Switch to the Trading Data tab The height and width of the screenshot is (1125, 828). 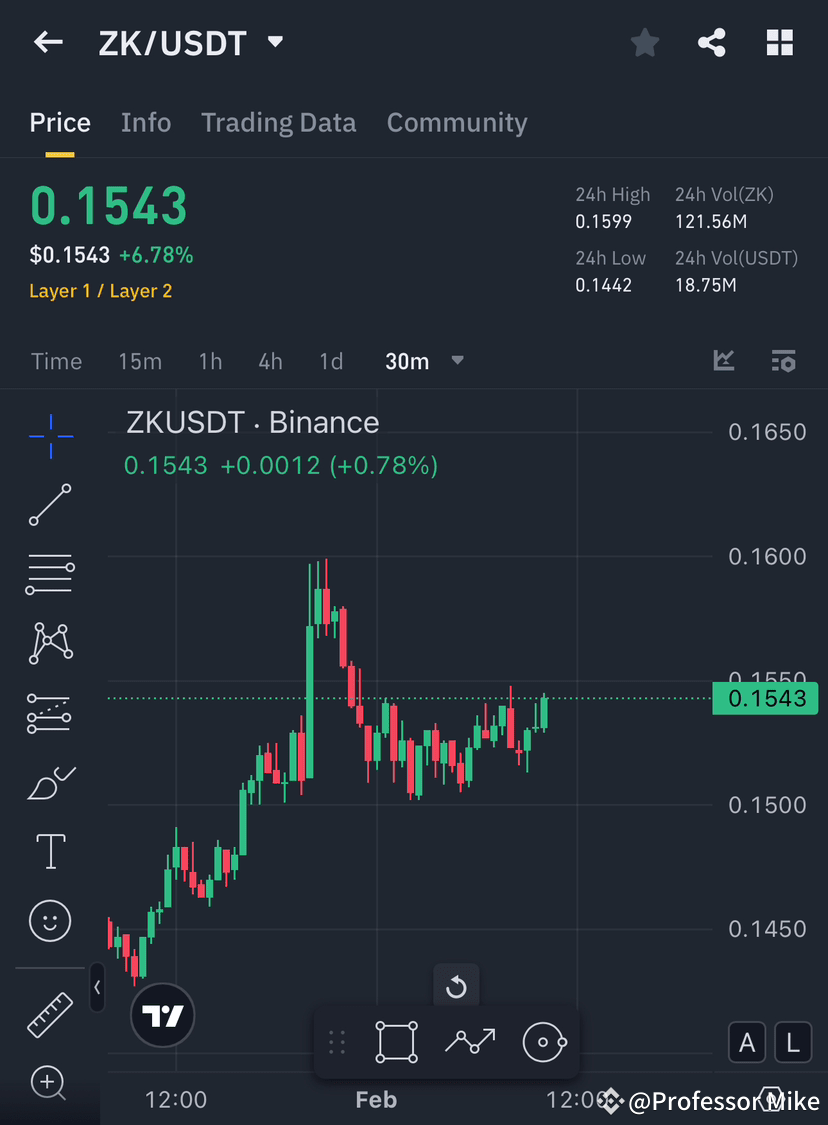[x=279, y=122]
